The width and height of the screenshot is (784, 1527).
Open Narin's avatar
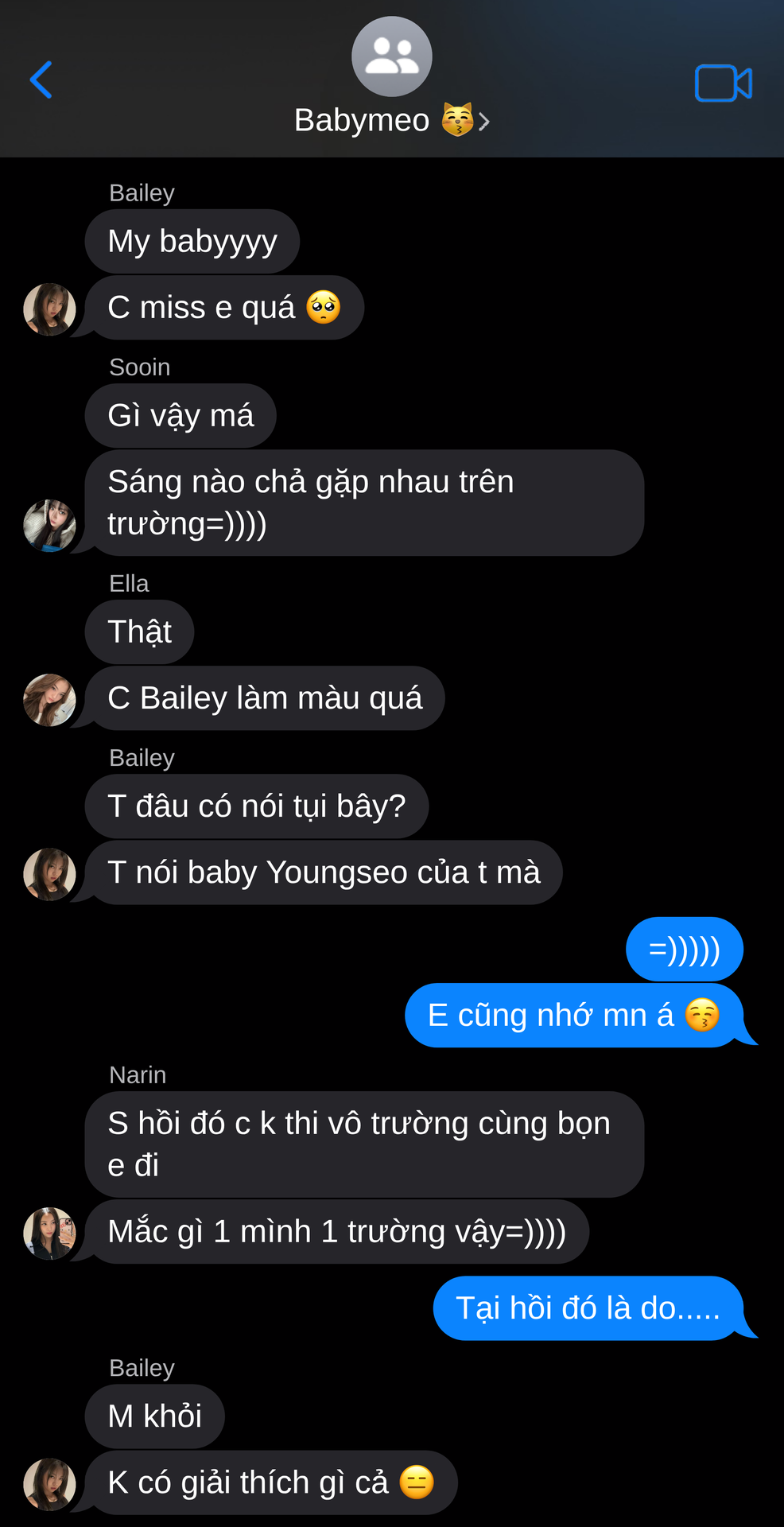(49, 1234)
